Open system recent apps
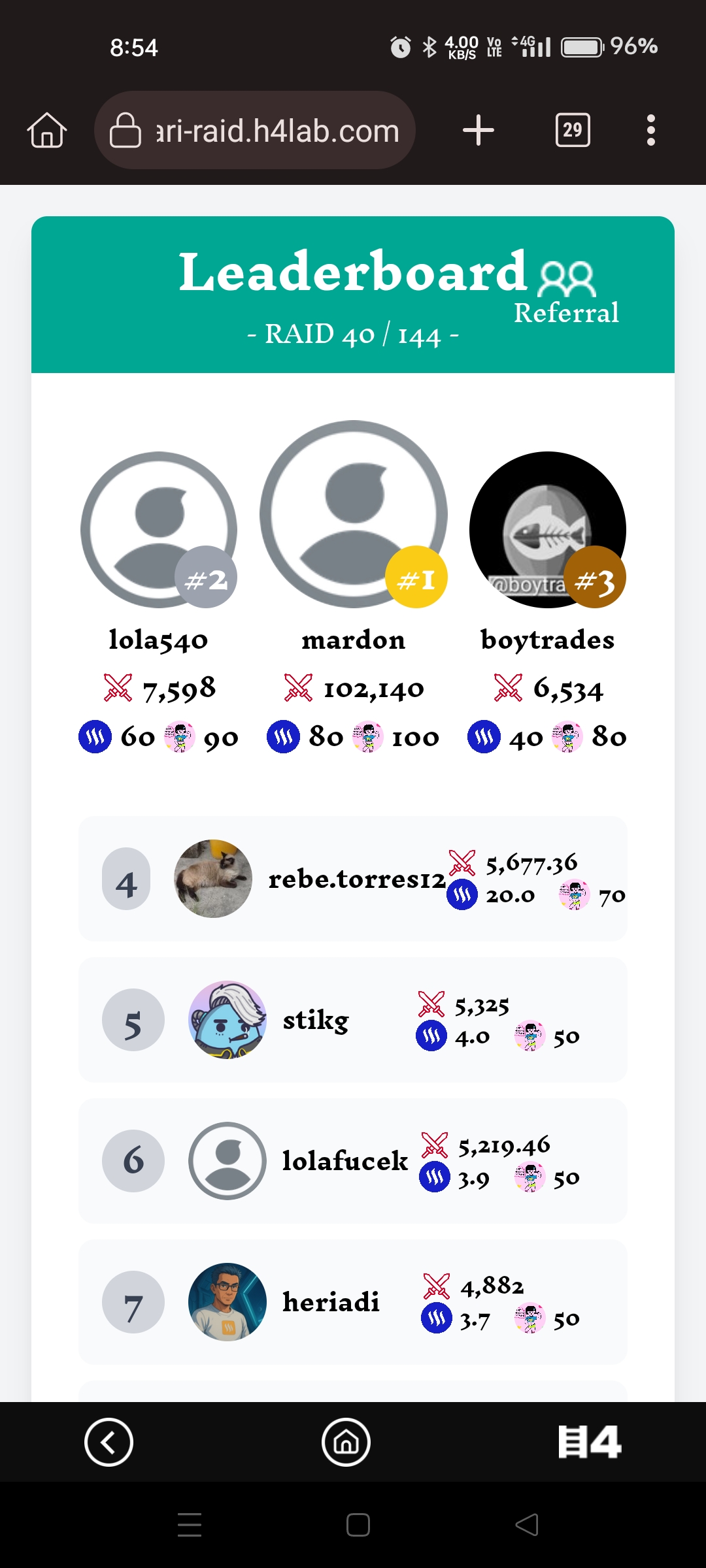This screenshot has width=706, height=1568. coord(190,1524)
